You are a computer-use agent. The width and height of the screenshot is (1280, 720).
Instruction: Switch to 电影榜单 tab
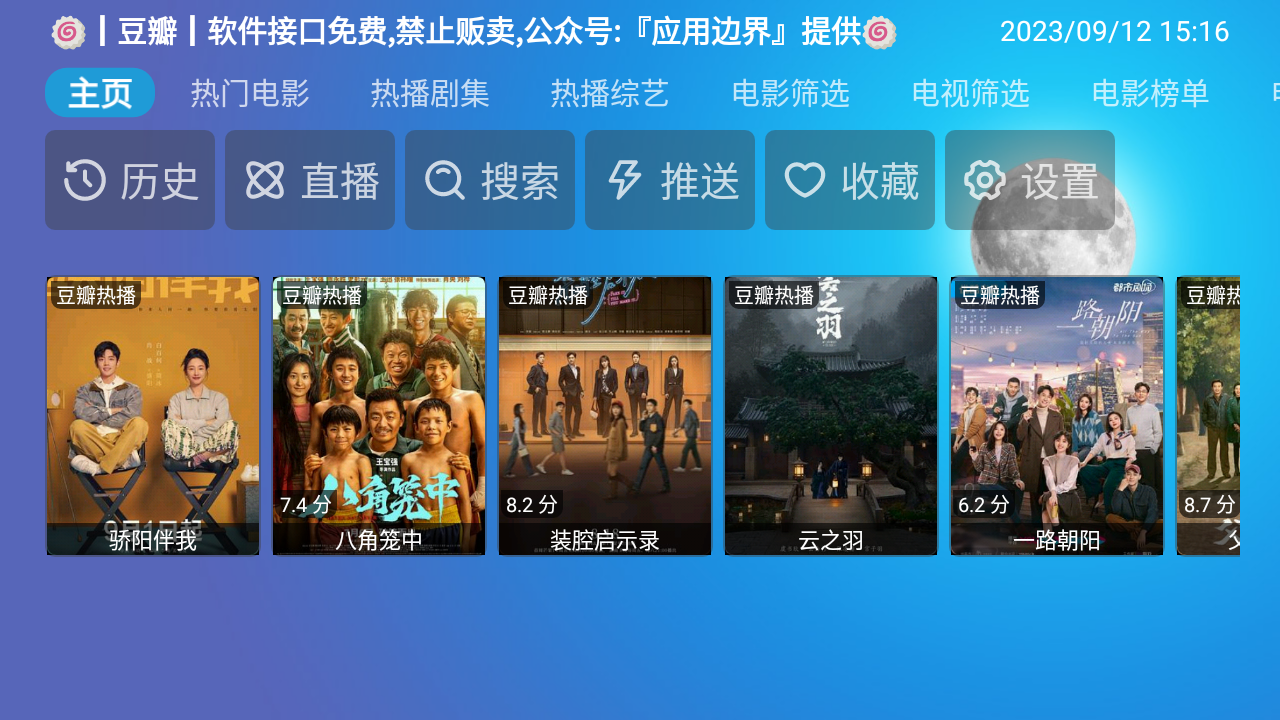coord(1150,93)
